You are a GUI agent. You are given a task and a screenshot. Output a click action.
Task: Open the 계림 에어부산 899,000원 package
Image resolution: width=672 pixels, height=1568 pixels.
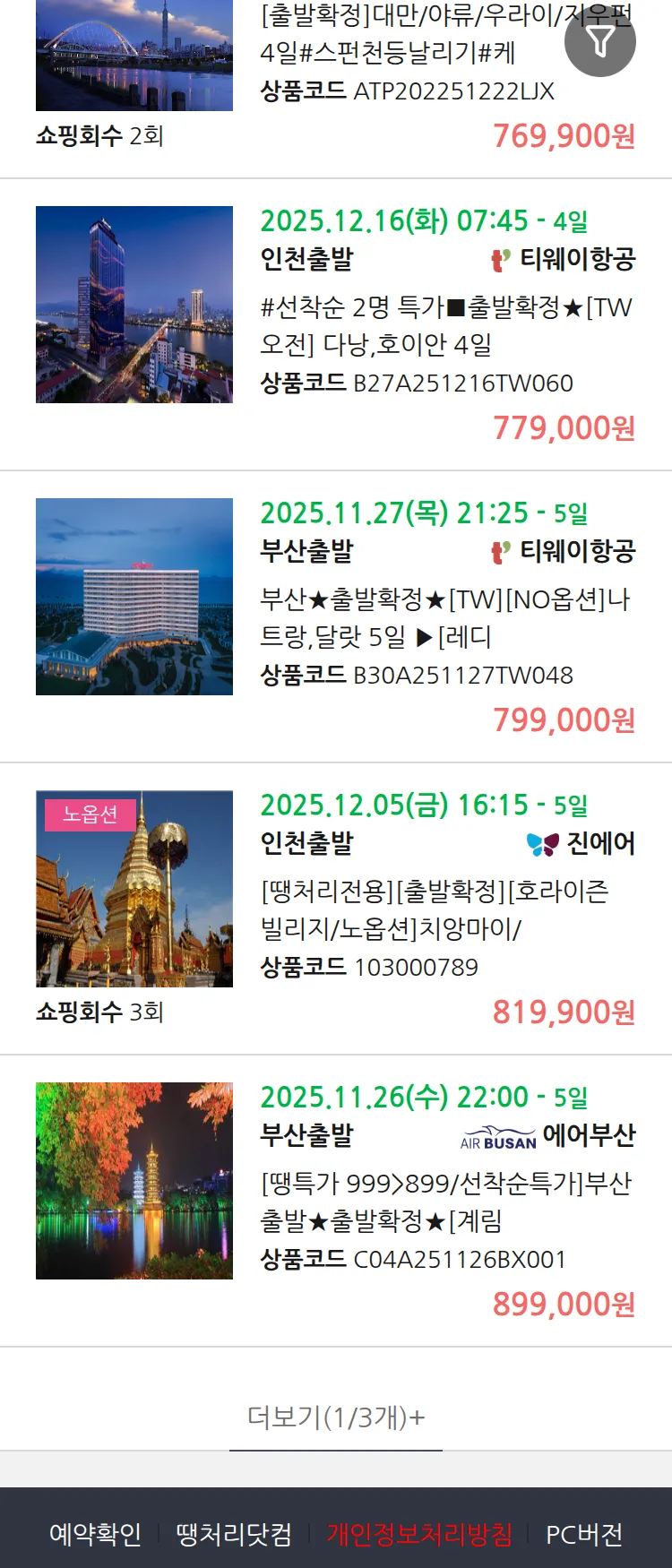coord(445,1202)
